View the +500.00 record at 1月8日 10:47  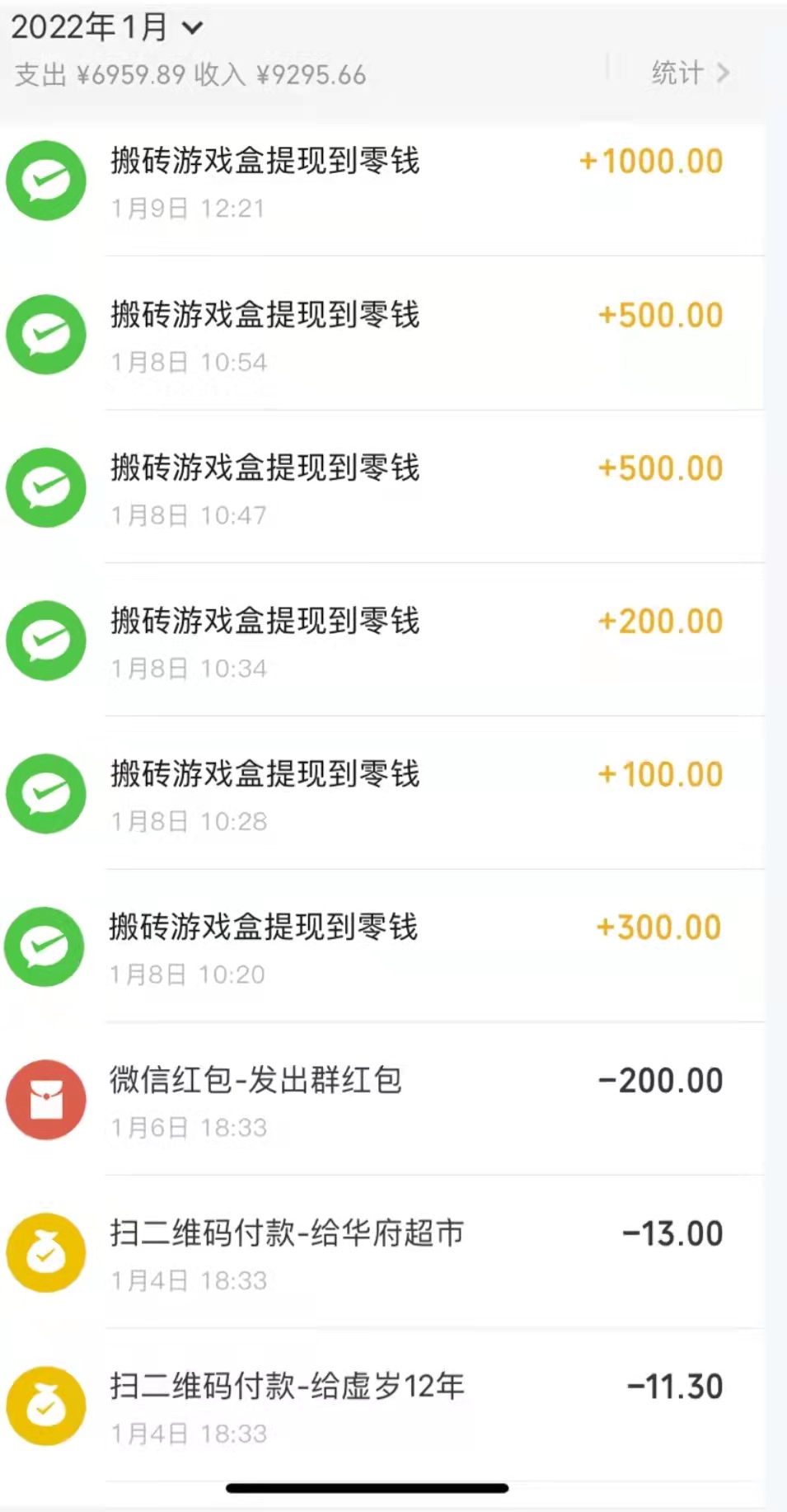click(x=382, y=487)
